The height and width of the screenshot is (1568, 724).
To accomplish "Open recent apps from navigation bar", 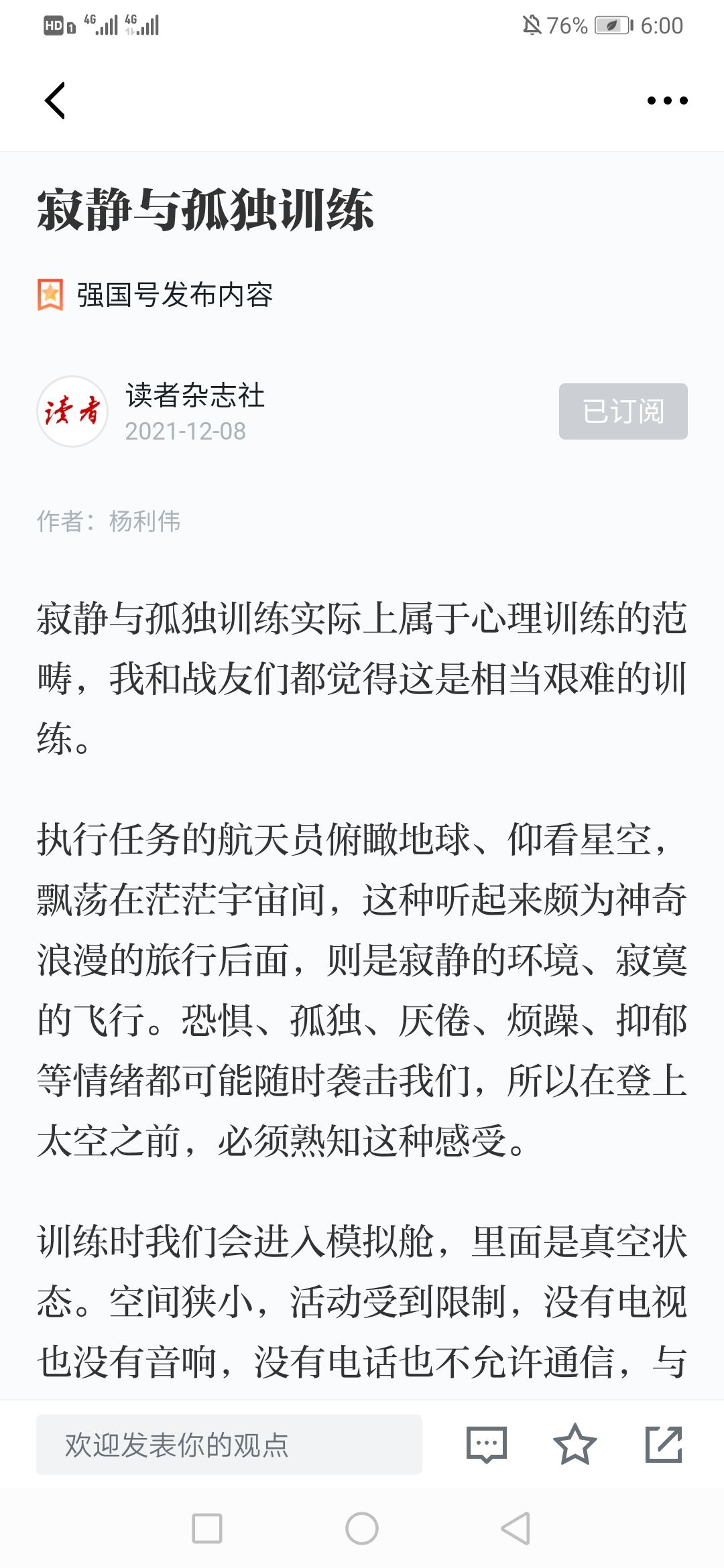I will coord(207,1528).
